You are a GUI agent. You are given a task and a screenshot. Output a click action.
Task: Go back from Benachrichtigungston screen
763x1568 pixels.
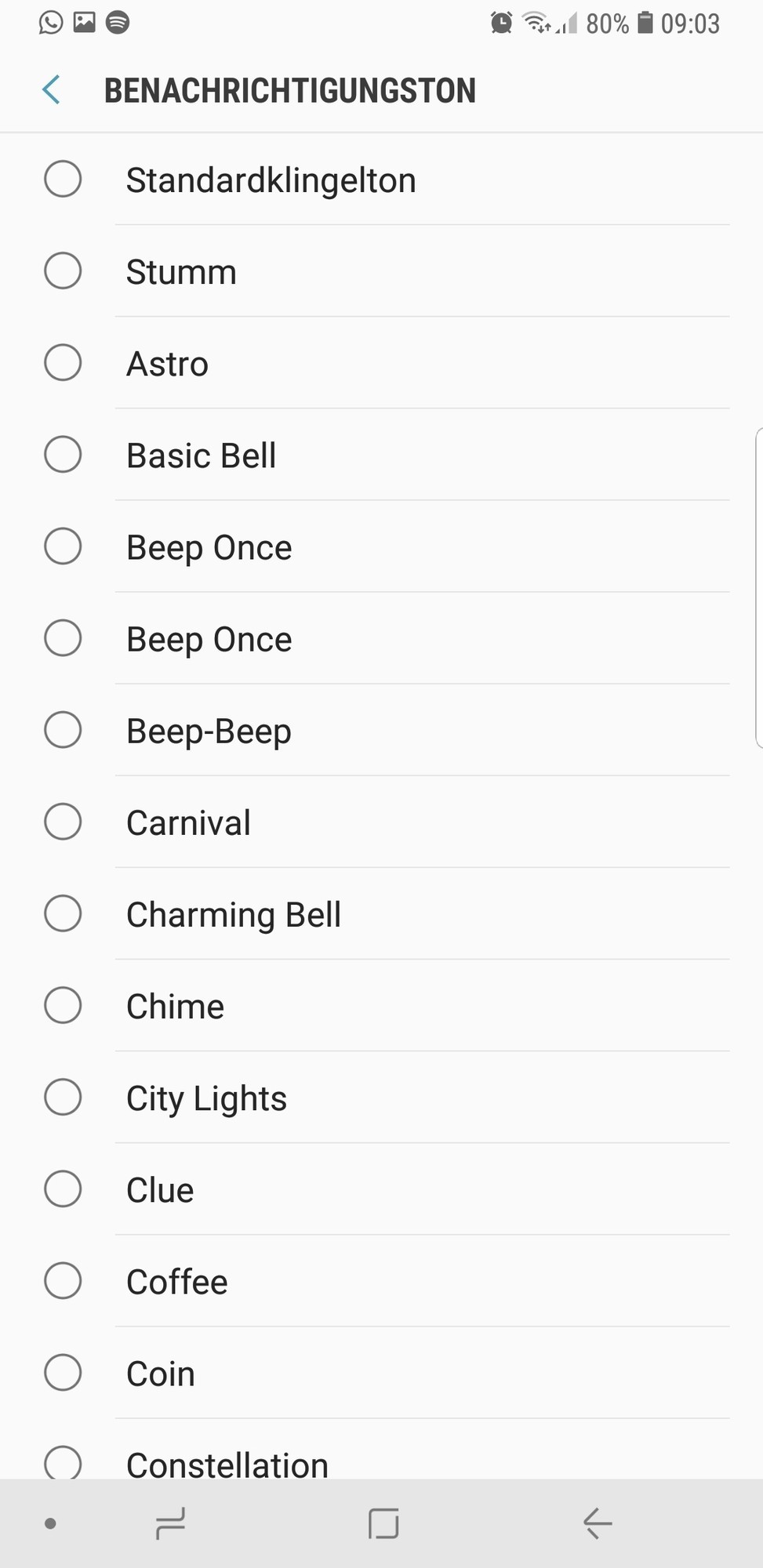click(52, 90)
